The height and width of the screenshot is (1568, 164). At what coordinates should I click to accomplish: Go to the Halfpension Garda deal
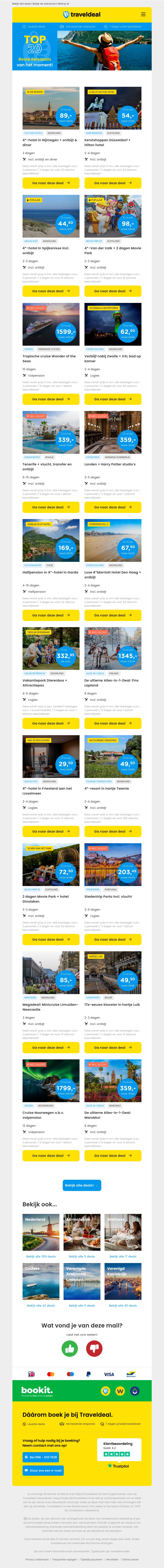[x=51, y=615]
